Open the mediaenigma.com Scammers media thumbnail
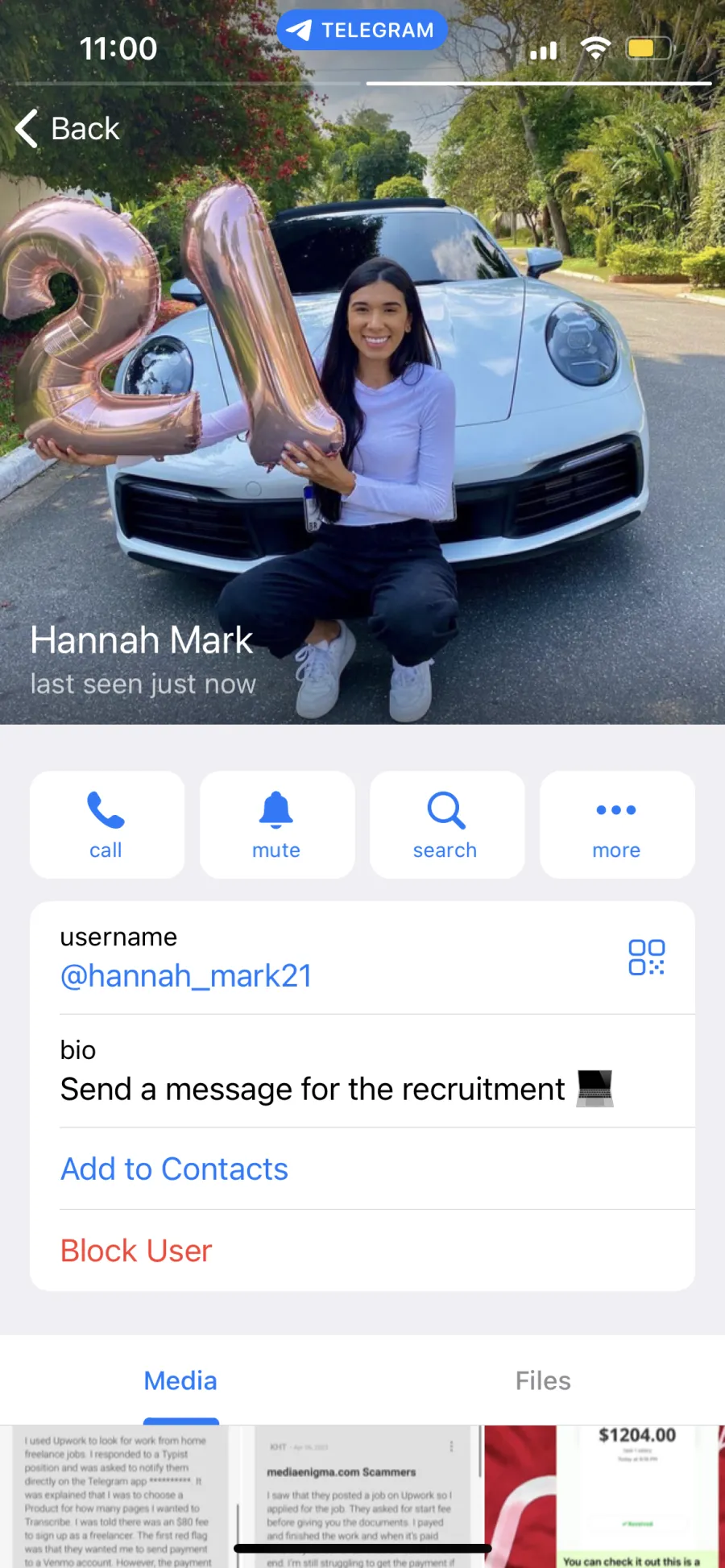 [x=362, y=1496]
